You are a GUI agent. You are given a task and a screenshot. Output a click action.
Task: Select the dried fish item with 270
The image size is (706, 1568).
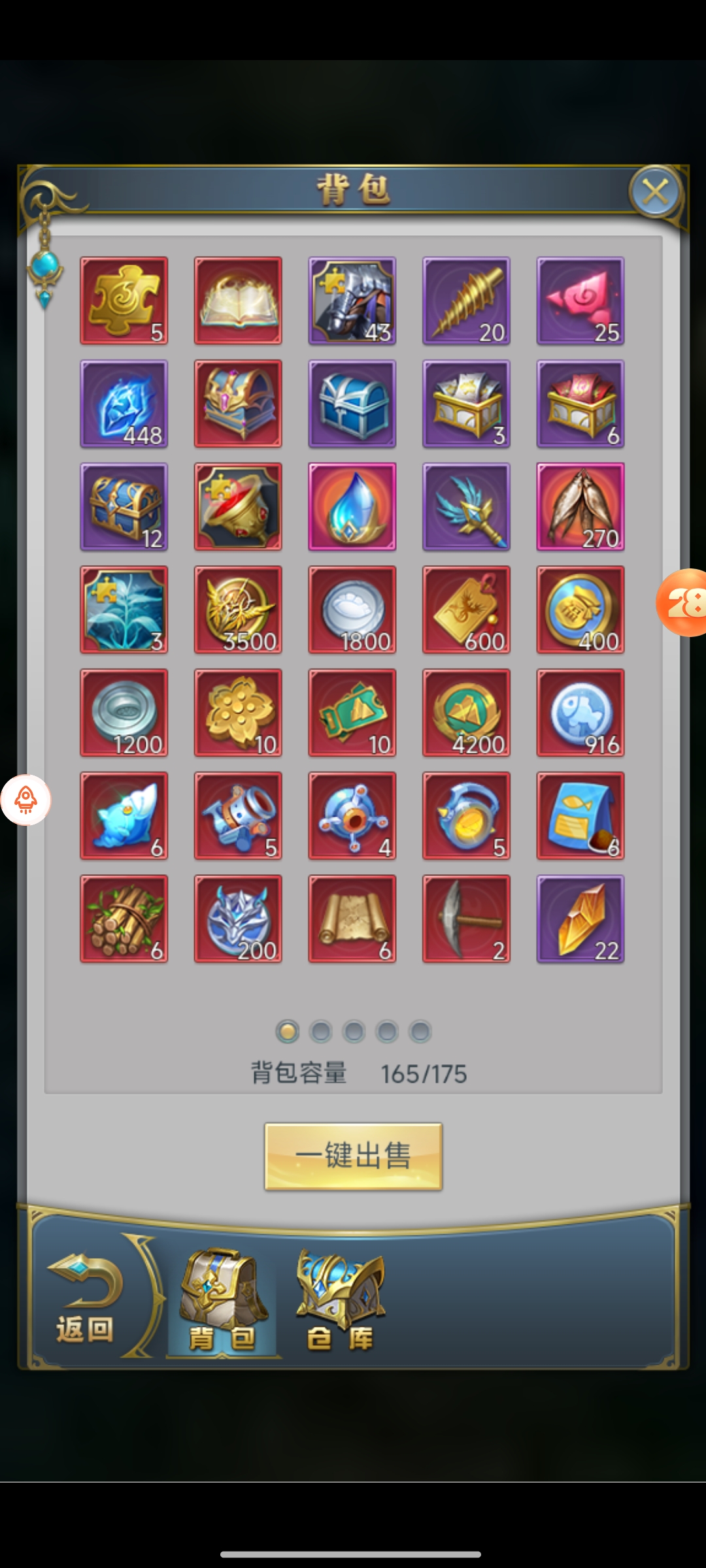(580, 507)
